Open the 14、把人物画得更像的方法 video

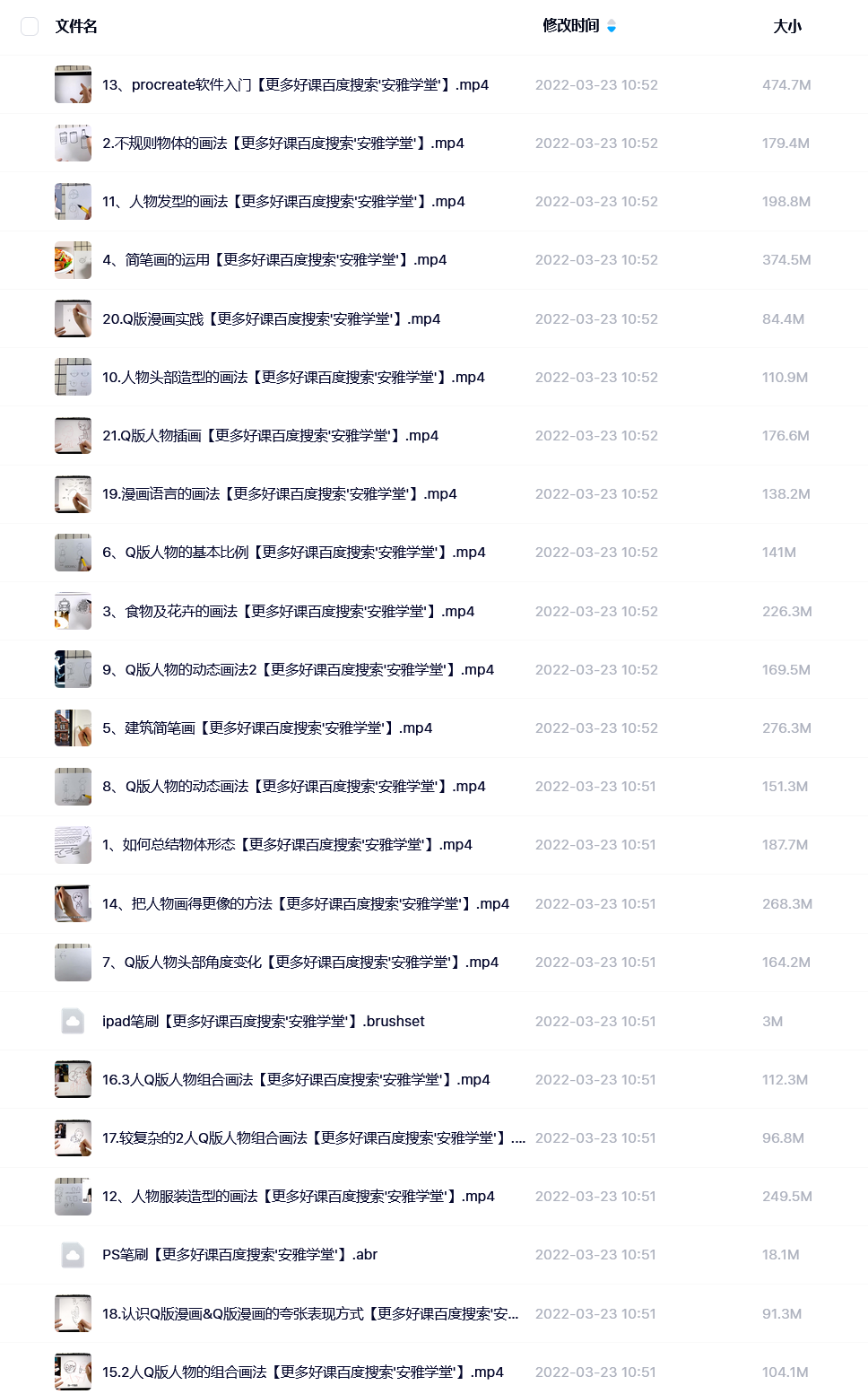click(306, 904)
